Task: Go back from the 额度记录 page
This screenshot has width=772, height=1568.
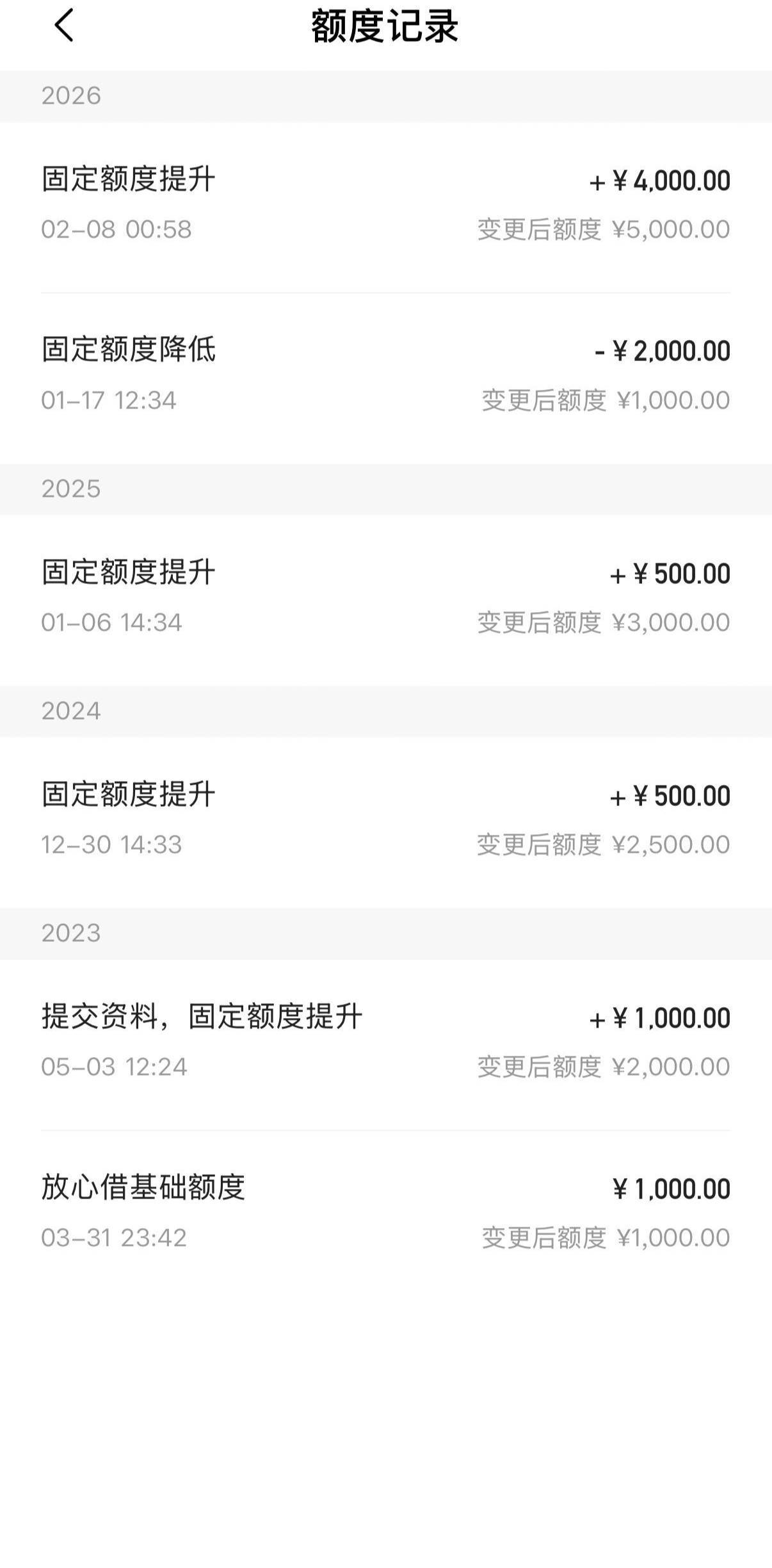Action: pos(64,26)
